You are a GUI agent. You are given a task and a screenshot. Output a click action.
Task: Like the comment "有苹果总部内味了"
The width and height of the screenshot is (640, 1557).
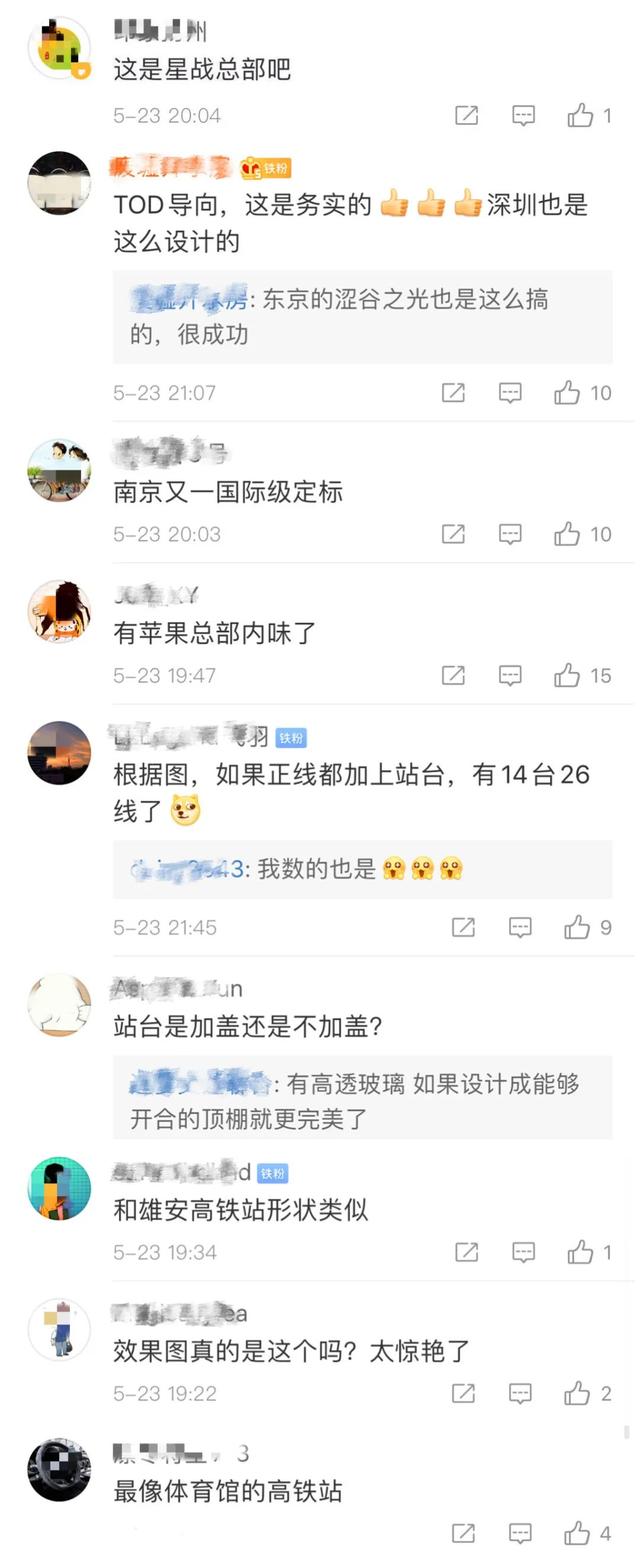coord(567,676)
